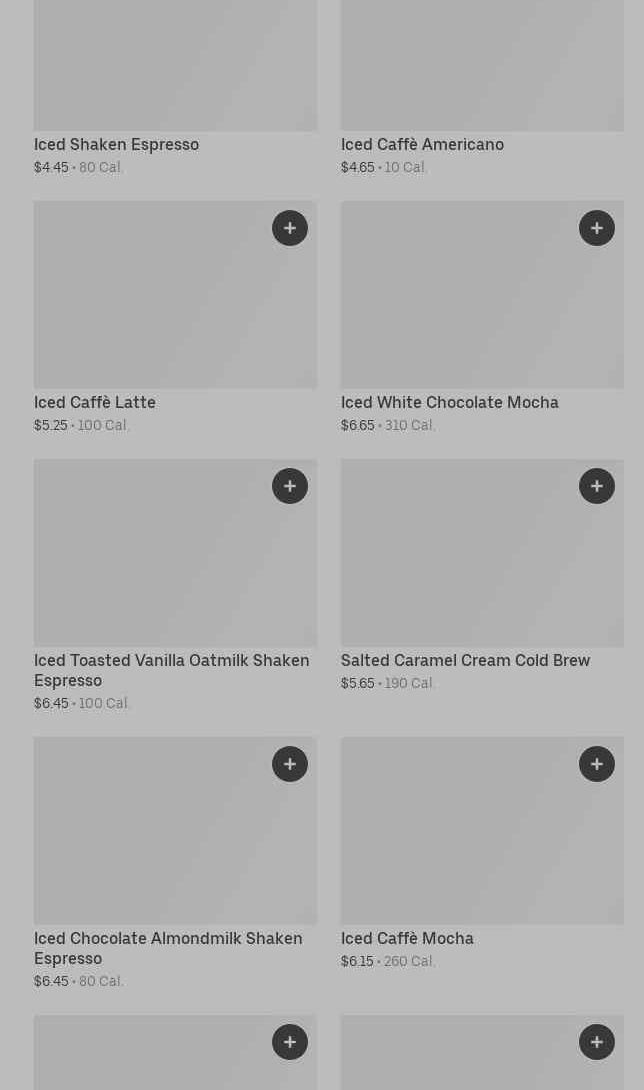Viewport: 644px width, 1090px height.
Task: Add Iced Chocolate Almondmilk Shaken Espresso
Action: pos(290,764)
